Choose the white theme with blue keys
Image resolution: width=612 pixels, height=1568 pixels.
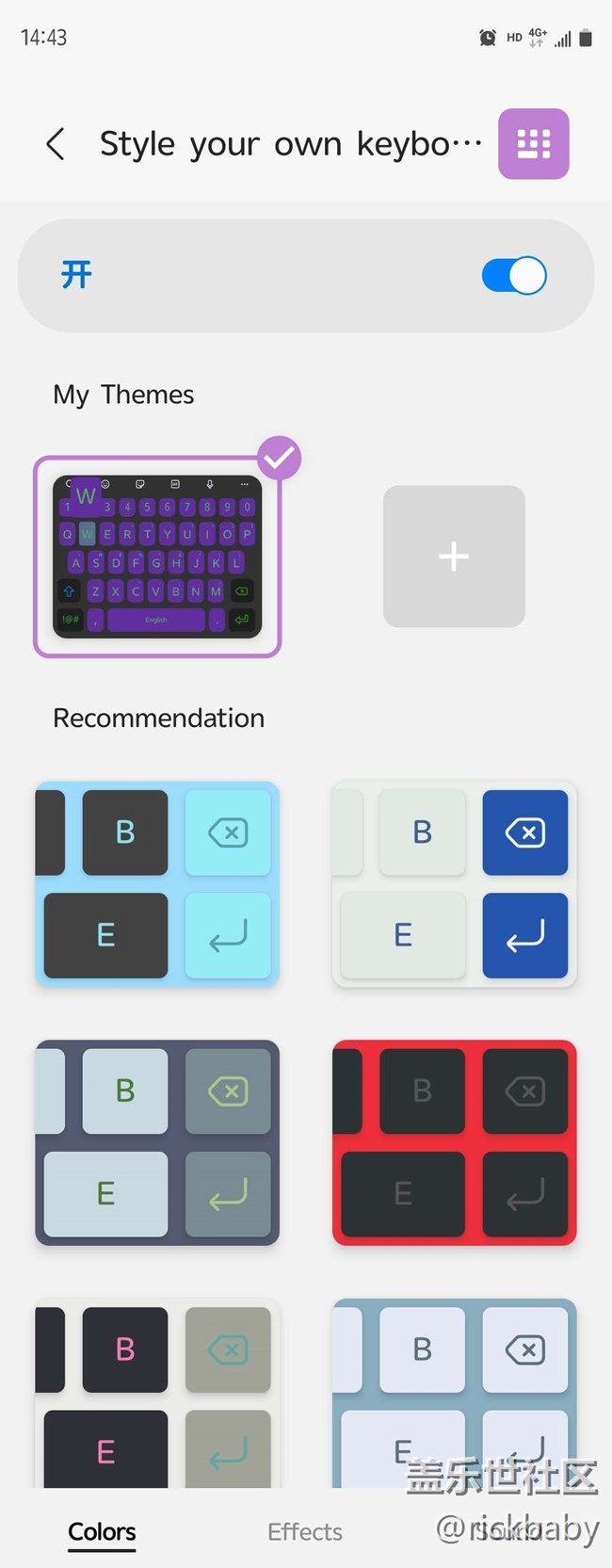tap(454, 883)
